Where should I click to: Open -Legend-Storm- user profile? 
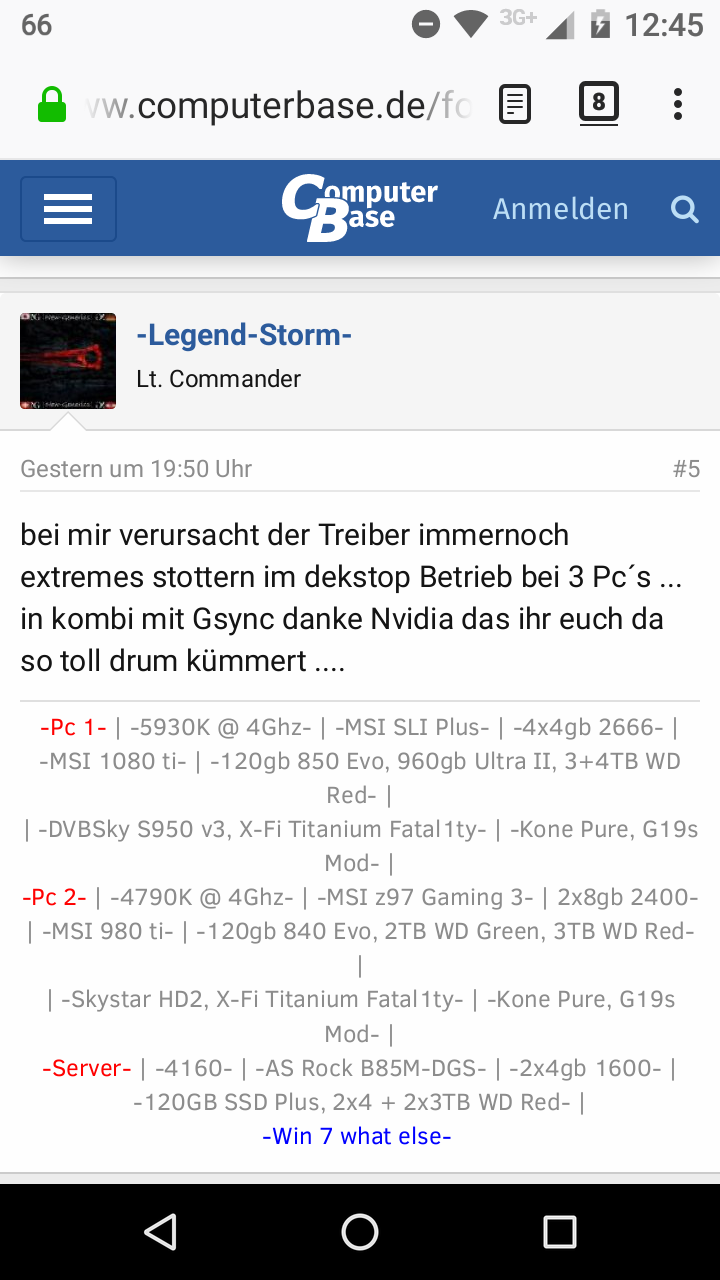pos(244,335)
